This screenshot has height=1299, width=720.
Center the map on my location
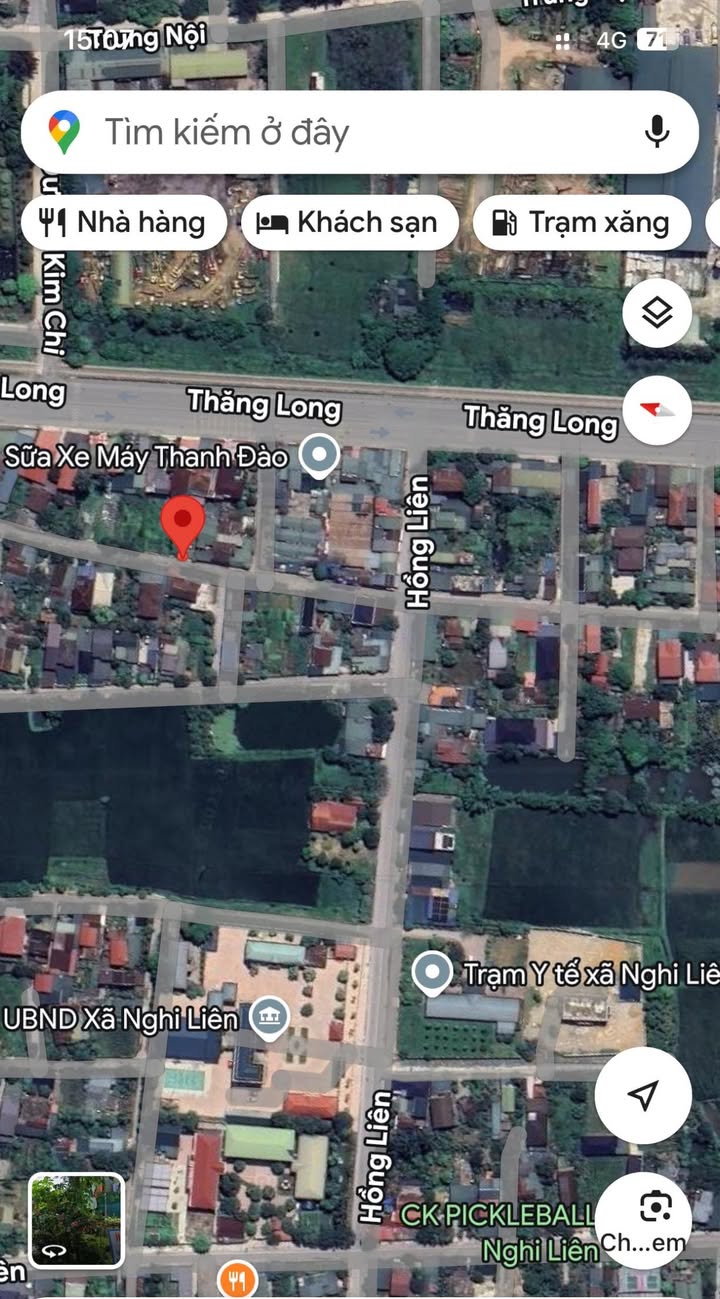click(642, 1096)
